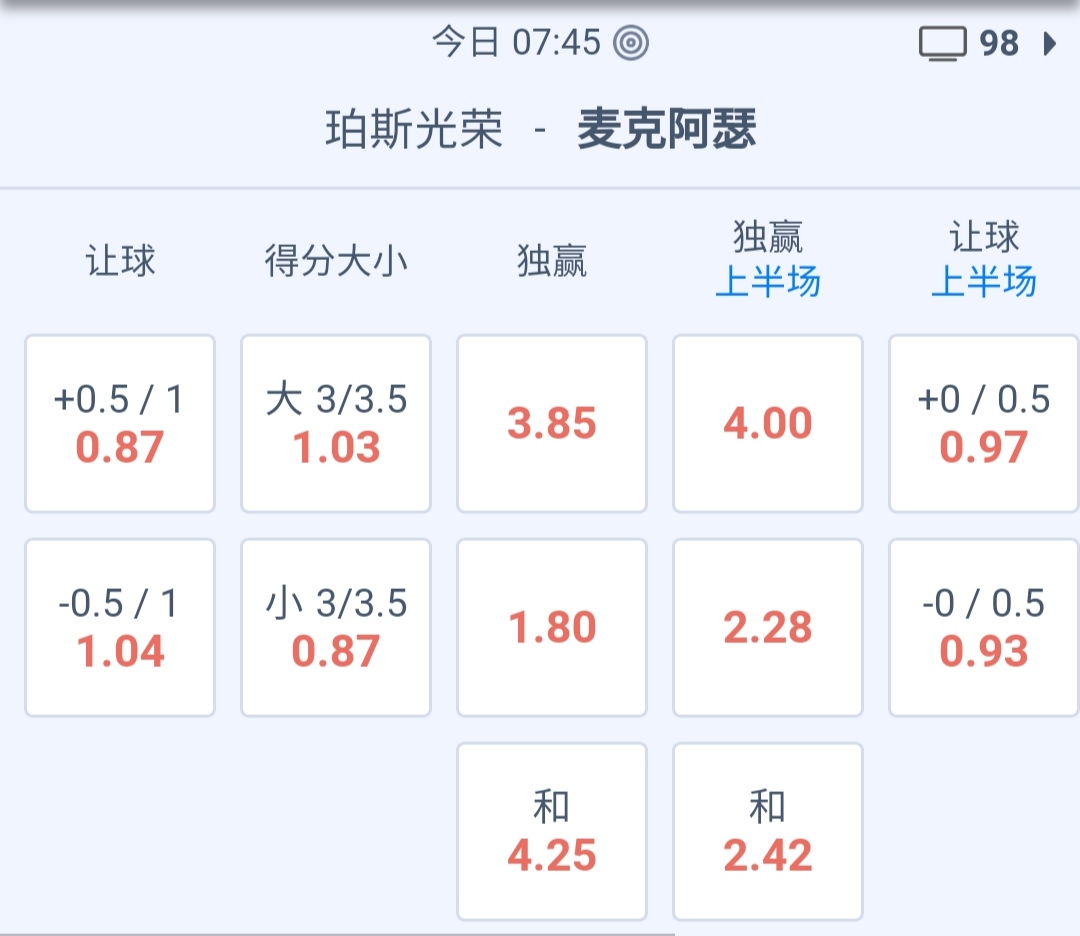Choose first-half win odds 2.28
The image size is (1080, 936).
coord(768,628)
